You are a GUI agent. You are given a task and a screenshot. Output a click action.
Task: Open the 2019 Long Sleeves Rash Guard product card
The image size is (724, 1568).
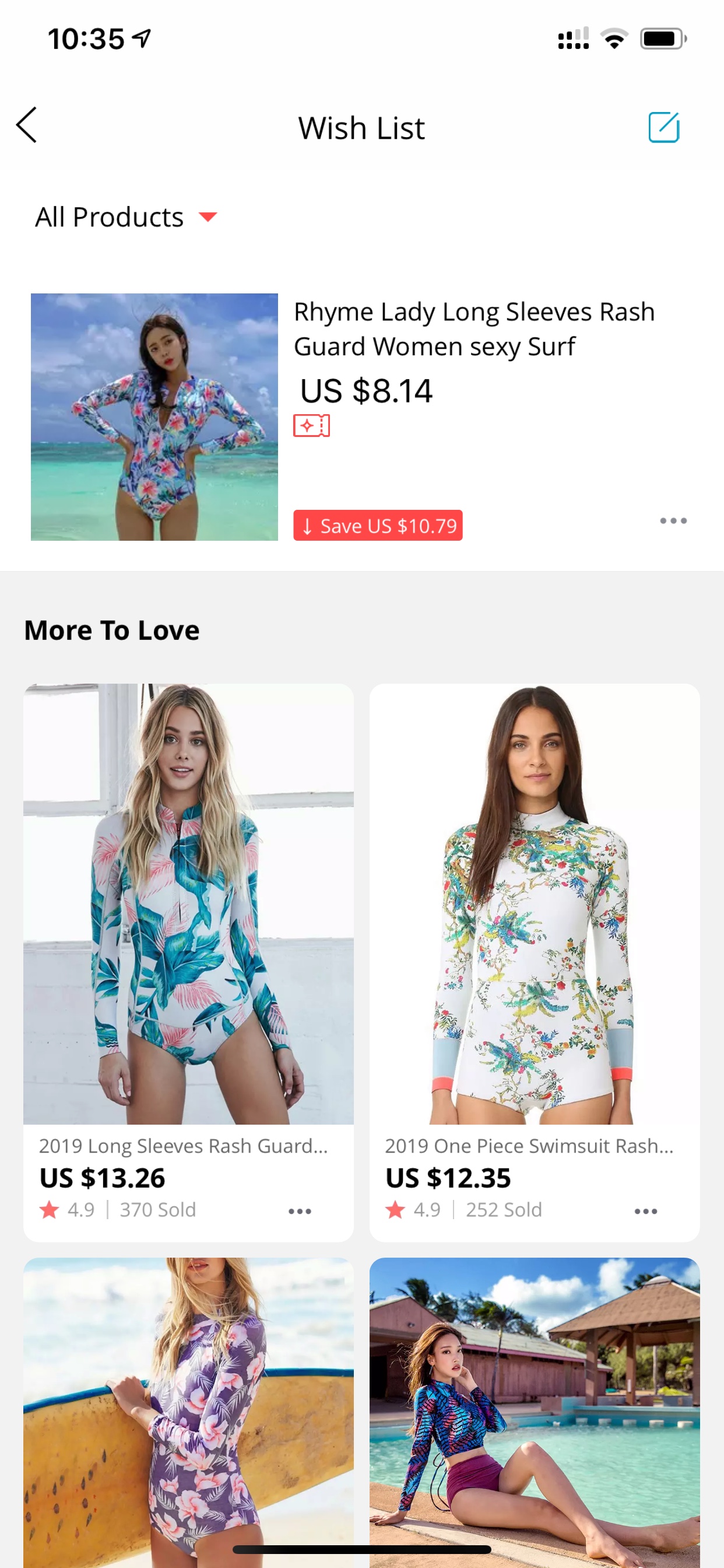pos(189,963)
